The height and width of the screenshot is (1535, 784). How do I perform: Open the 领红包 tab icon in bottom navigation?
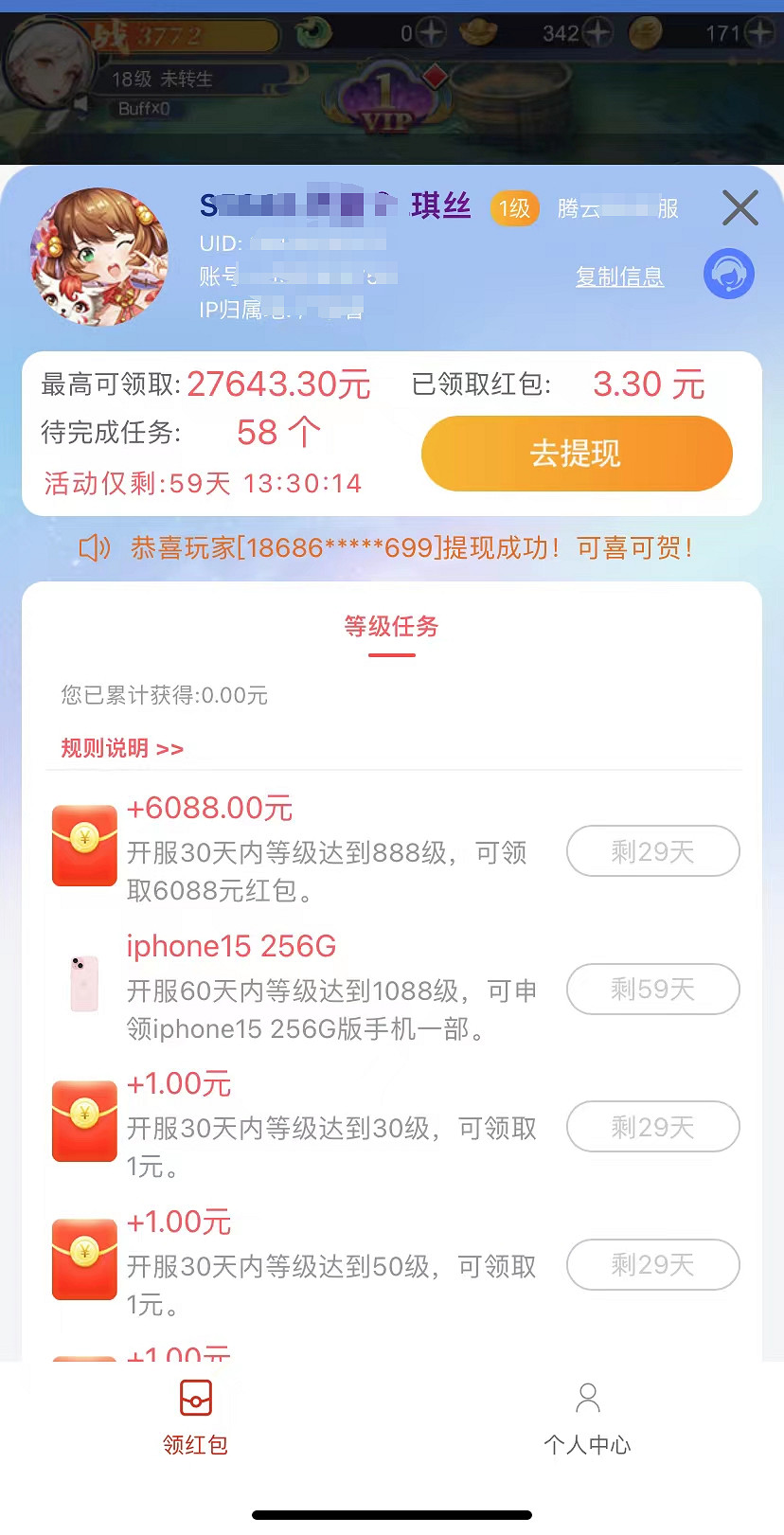tap(196, 1399)
